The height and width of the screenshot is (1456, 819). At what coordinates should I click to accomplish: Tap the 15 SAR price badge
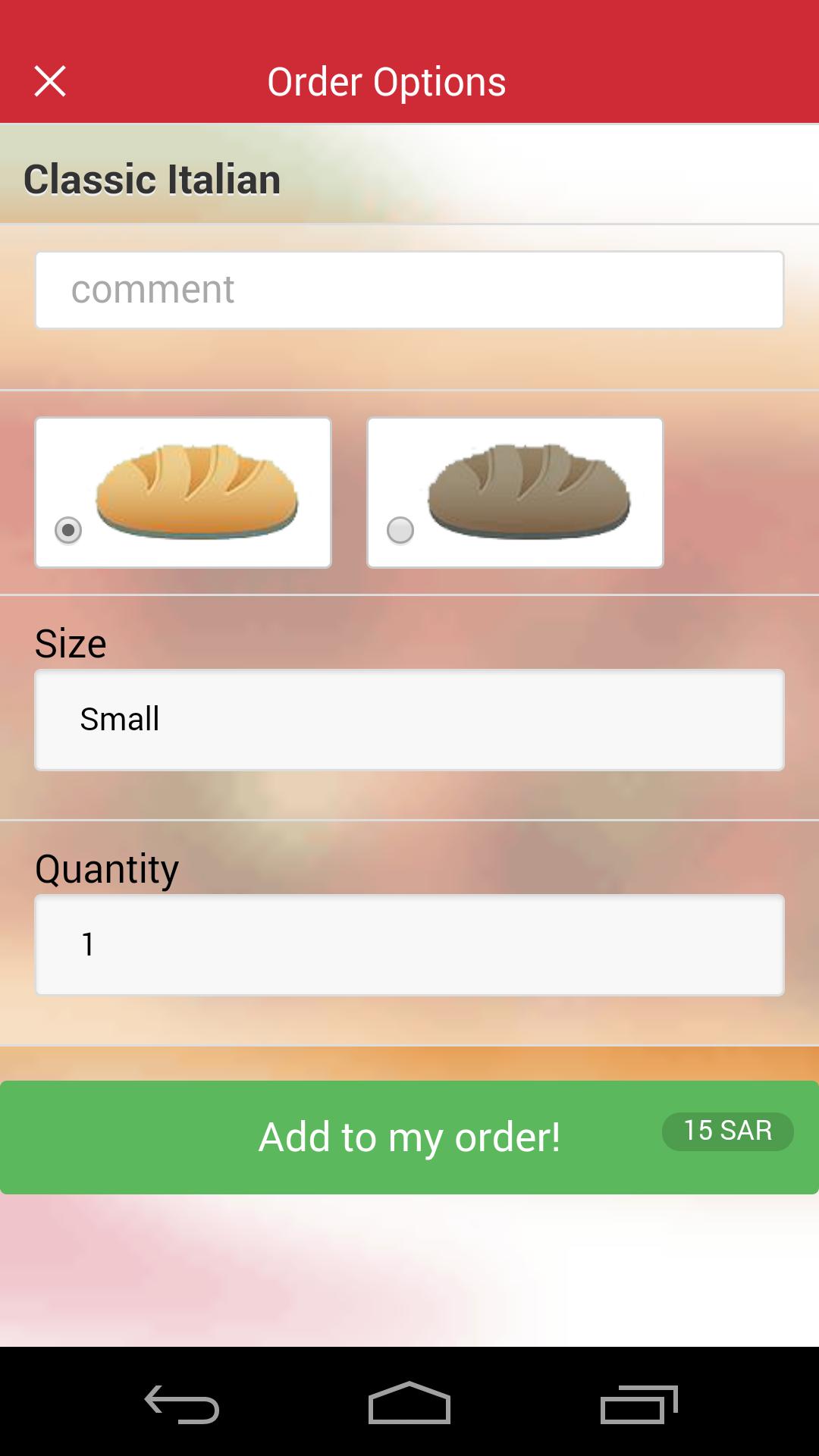727,1130
